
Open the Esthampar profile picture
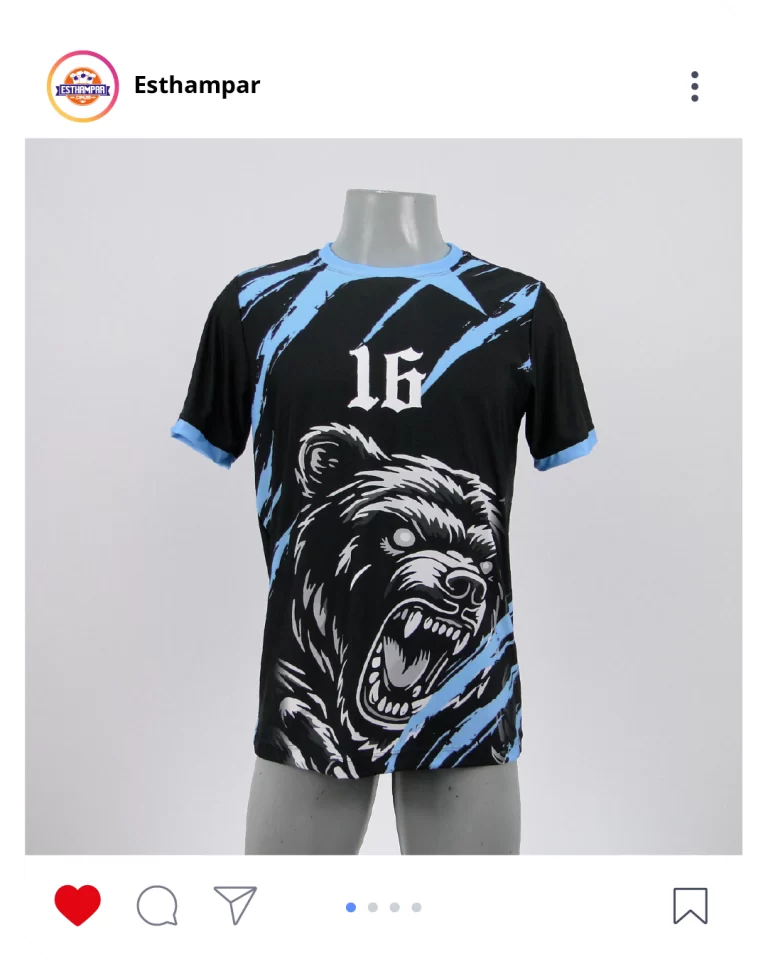pos(83,86)
